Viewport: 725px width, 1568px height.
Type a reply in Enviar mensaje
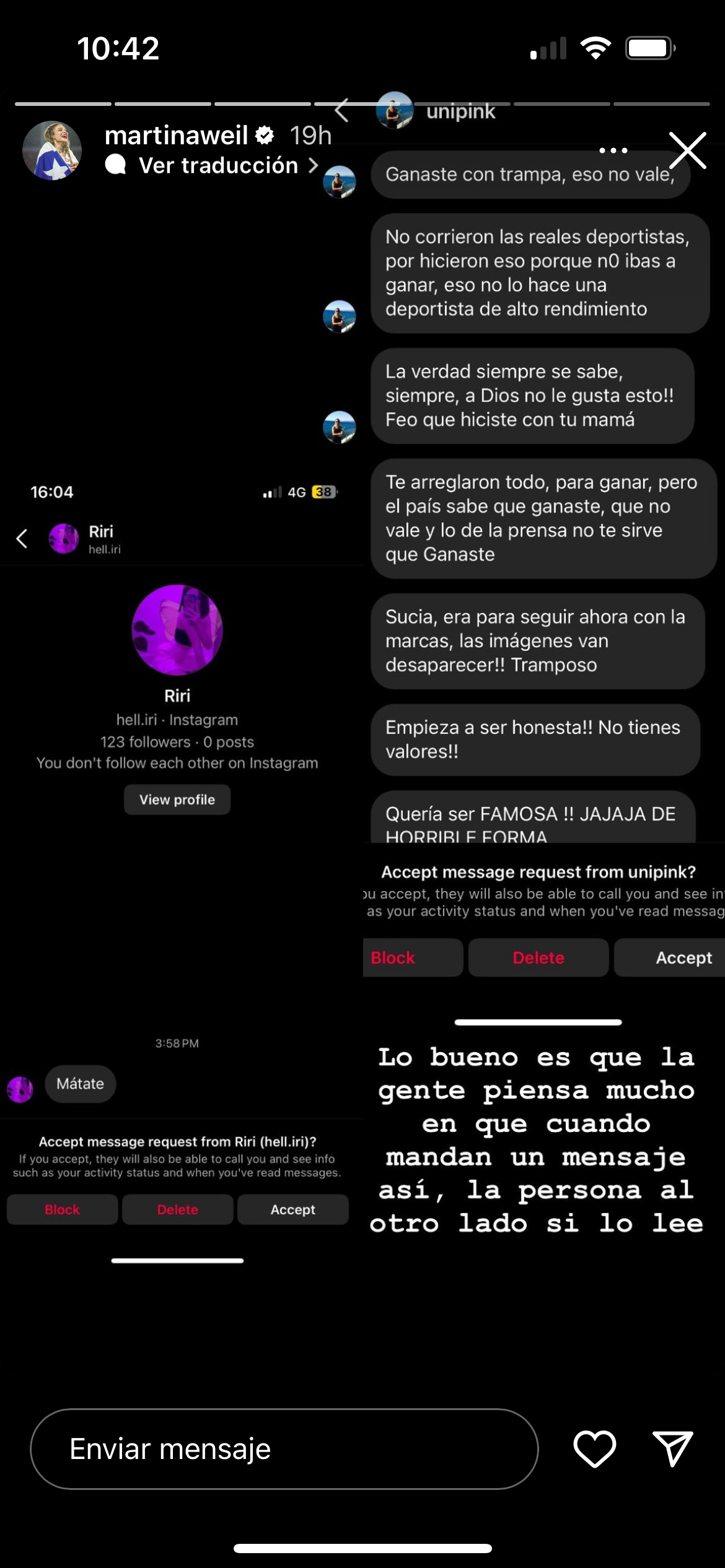(x=284, y=1449)
